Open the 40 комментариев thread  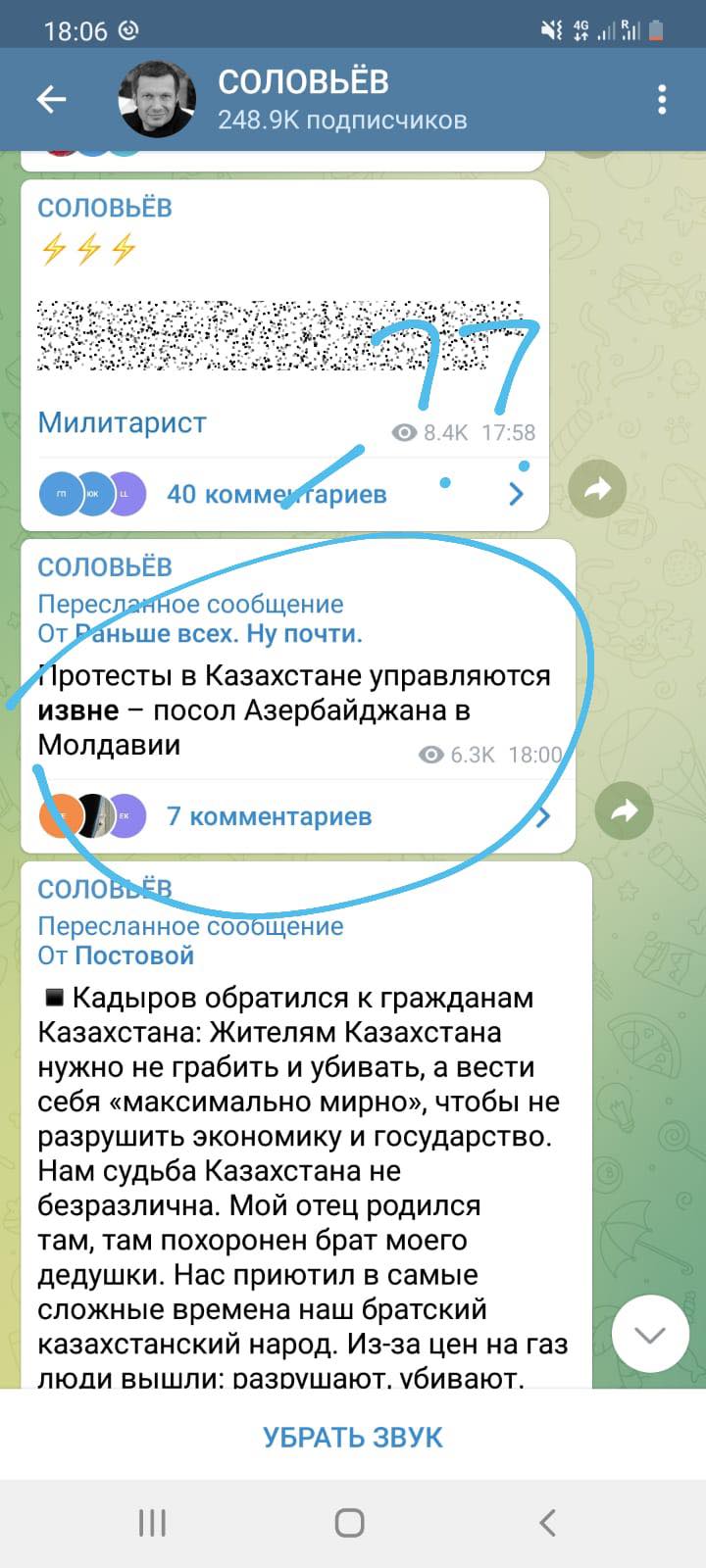tap(277, 494)
